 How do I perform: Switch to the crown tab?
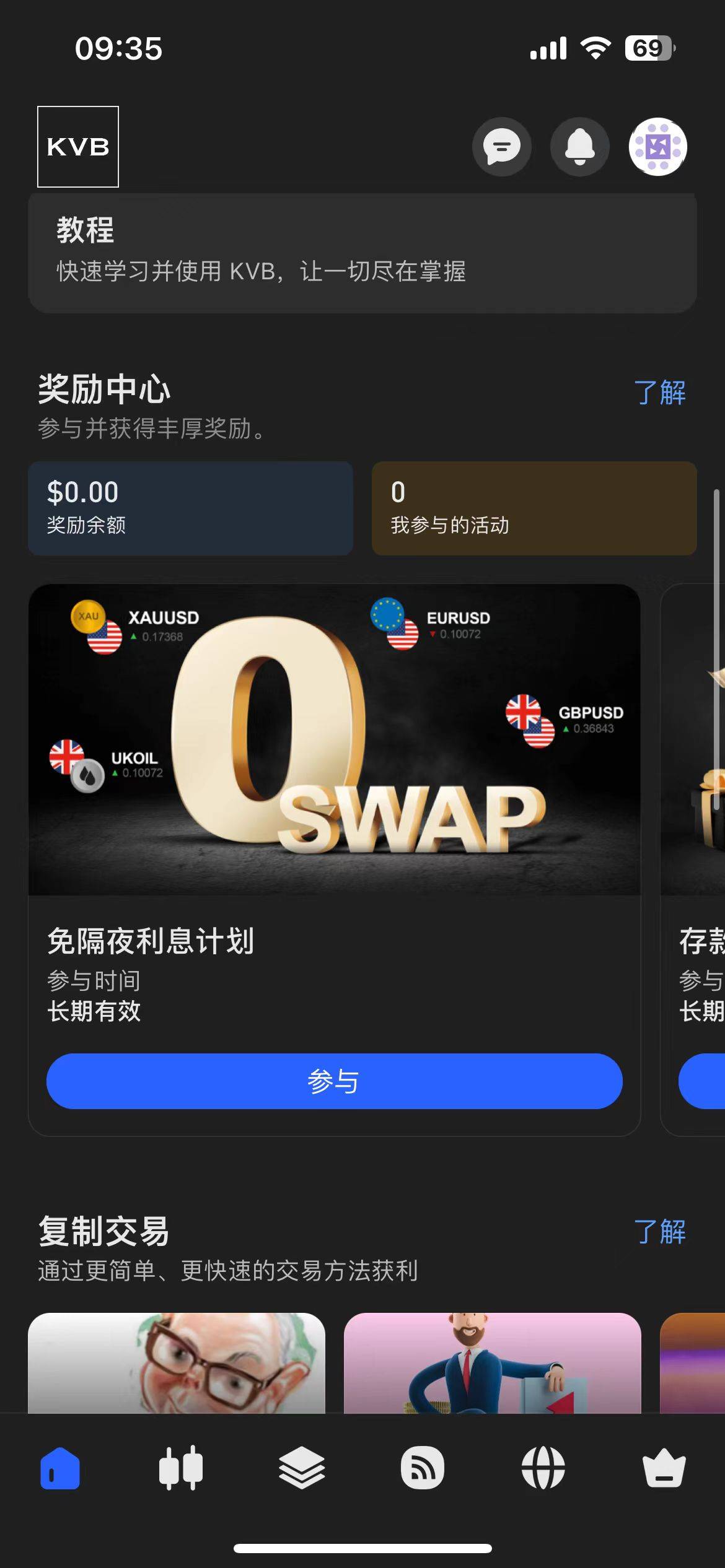tap(664, 1468)
